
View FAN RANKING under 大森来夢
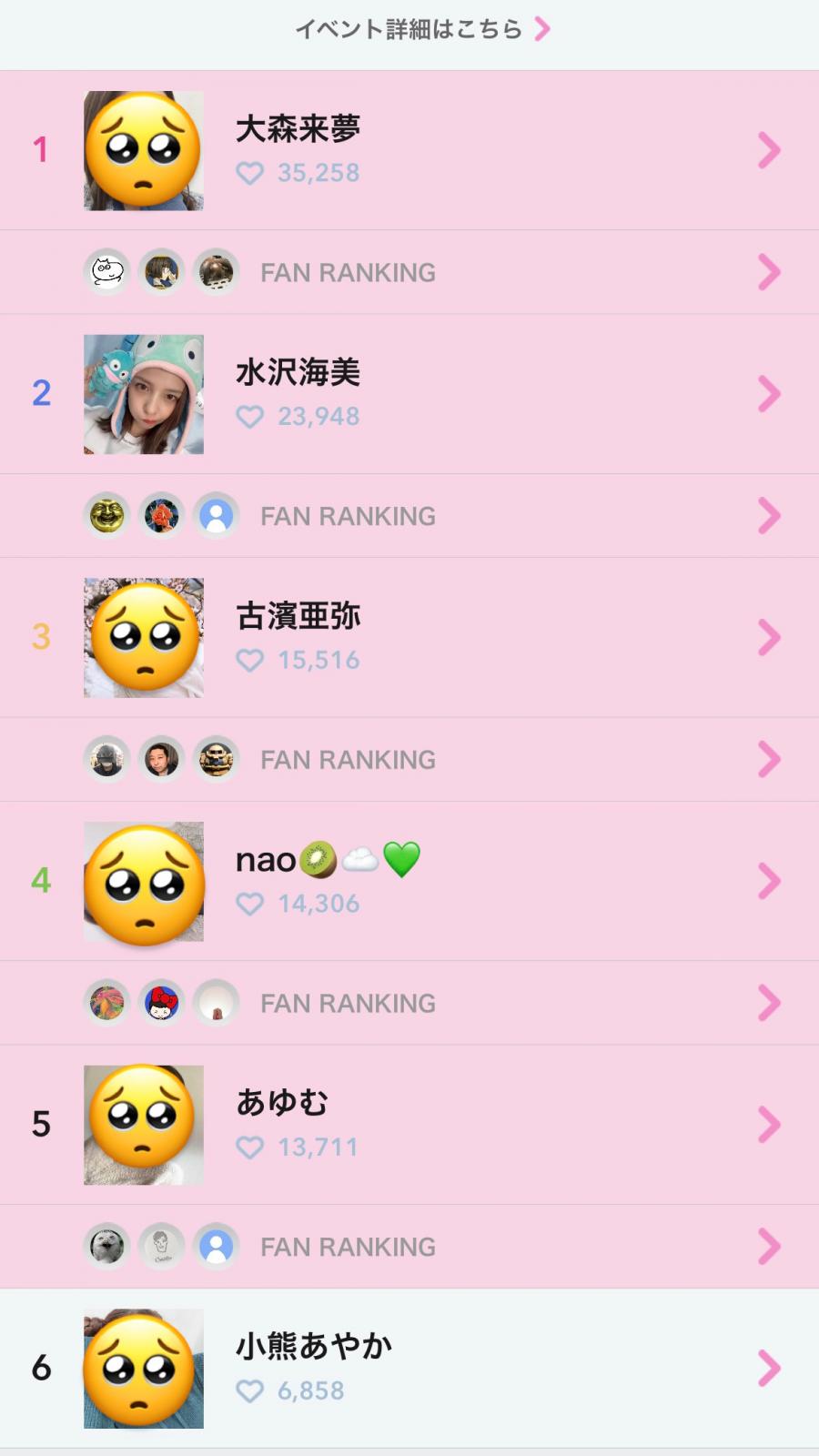click(409, 272)
